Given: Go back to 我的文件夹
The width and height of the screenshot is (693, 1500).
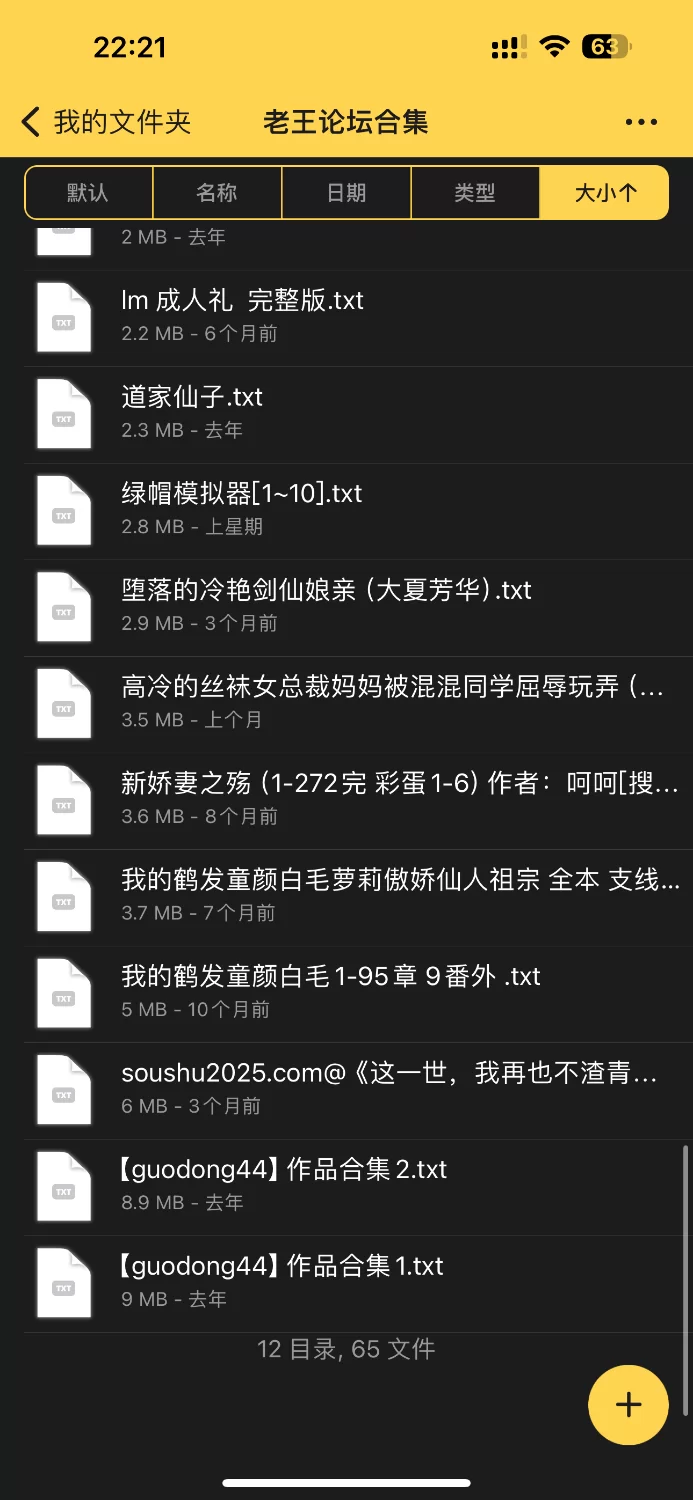Looking at the screenshot, I should [x=105, y=122].
